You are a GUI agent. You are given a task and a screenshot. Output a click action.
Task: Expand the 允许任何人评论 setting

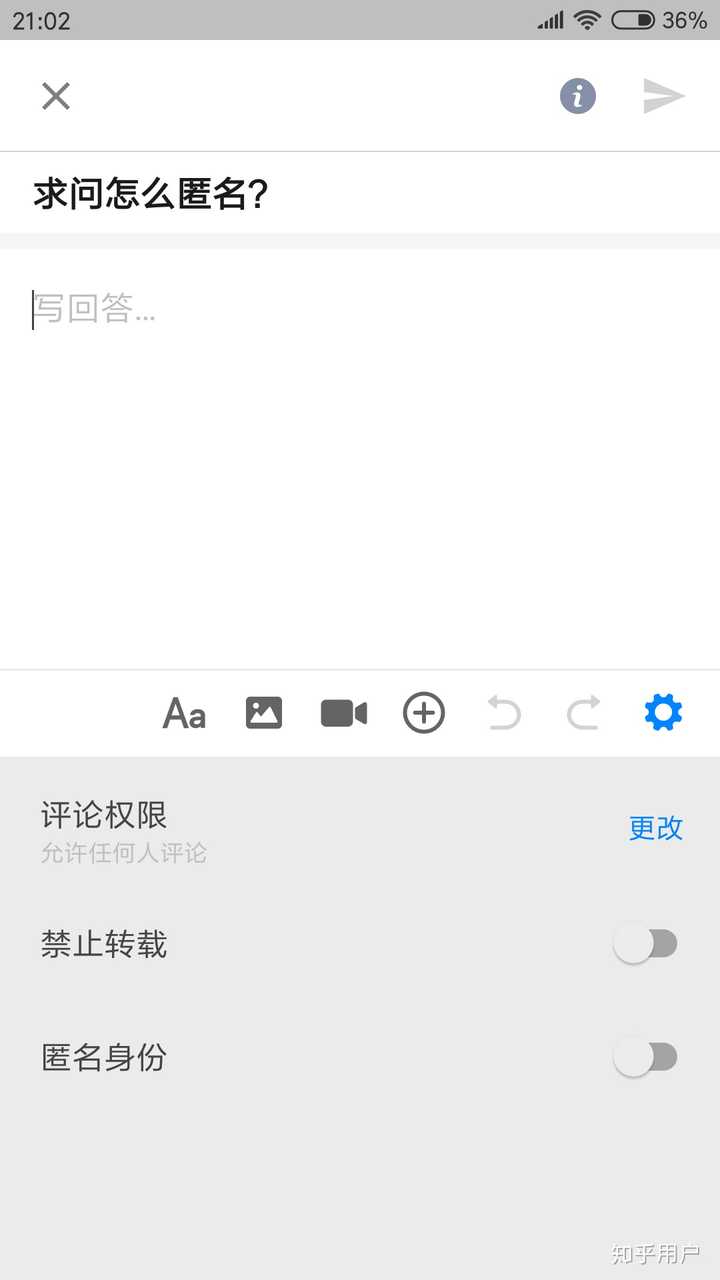(123, 853)
